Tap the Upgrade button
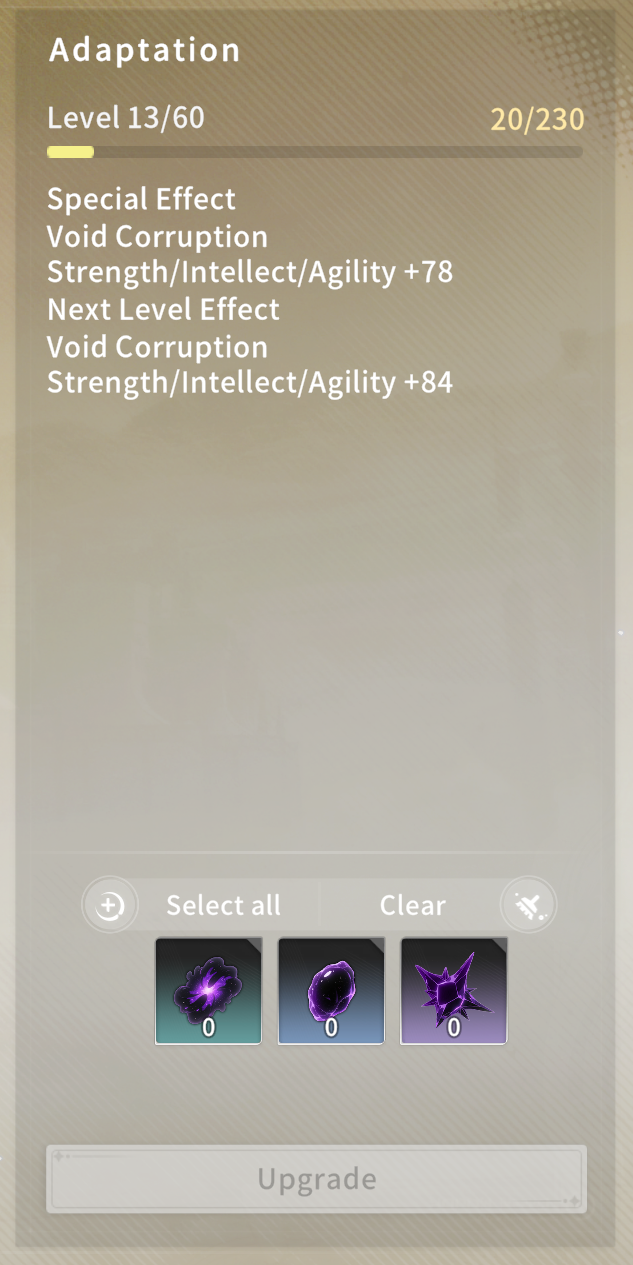This screenshot has height=1265, width=633. click(316, 1179)
